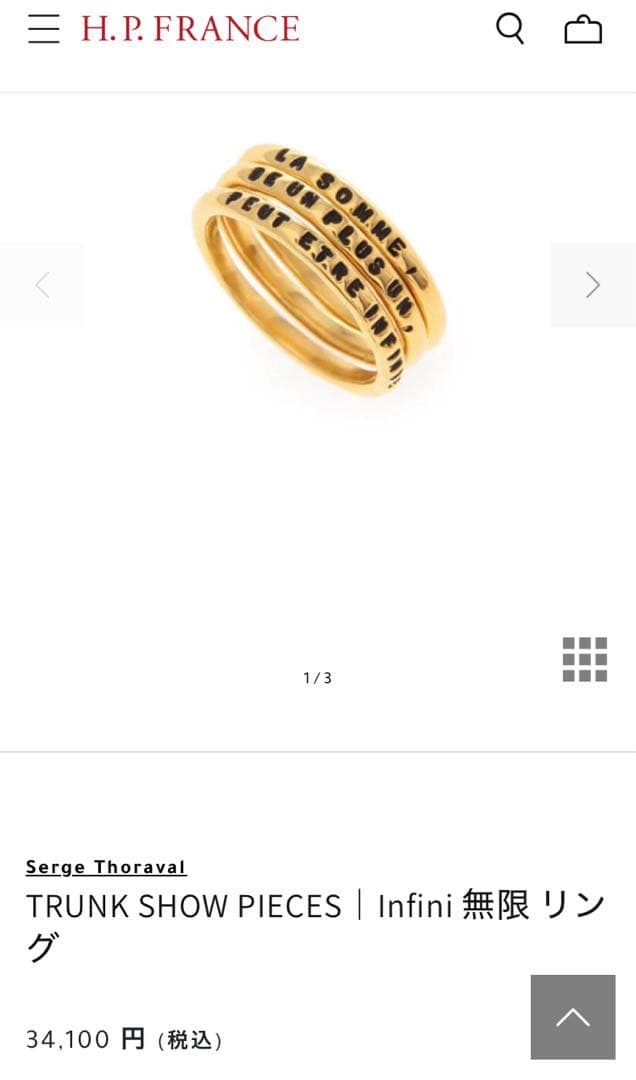The image size is (636, 1080).
Task: Open the search magnifier
Action: pos(510,29)
